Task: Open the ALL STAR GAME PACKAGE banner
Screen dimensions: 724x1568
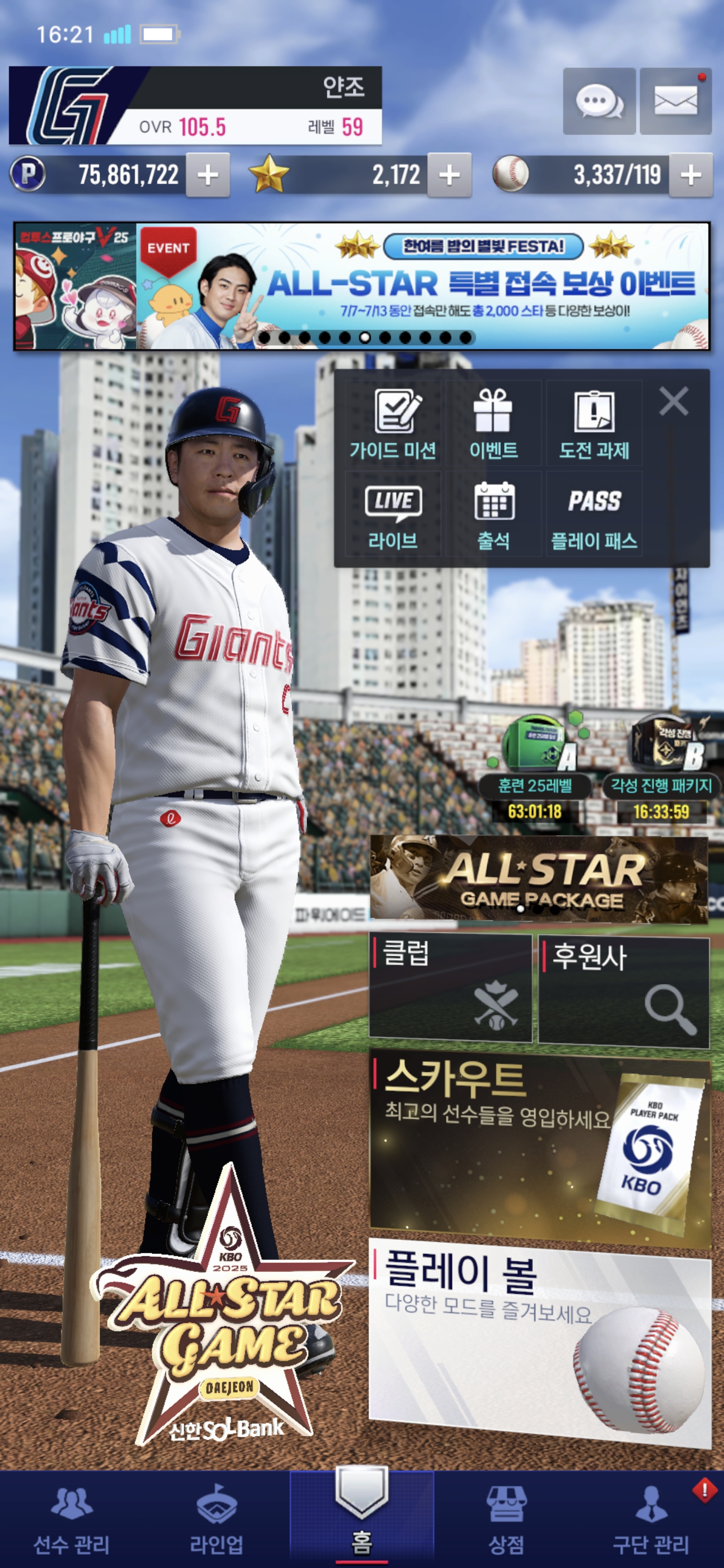Action: tap(539, 879)
